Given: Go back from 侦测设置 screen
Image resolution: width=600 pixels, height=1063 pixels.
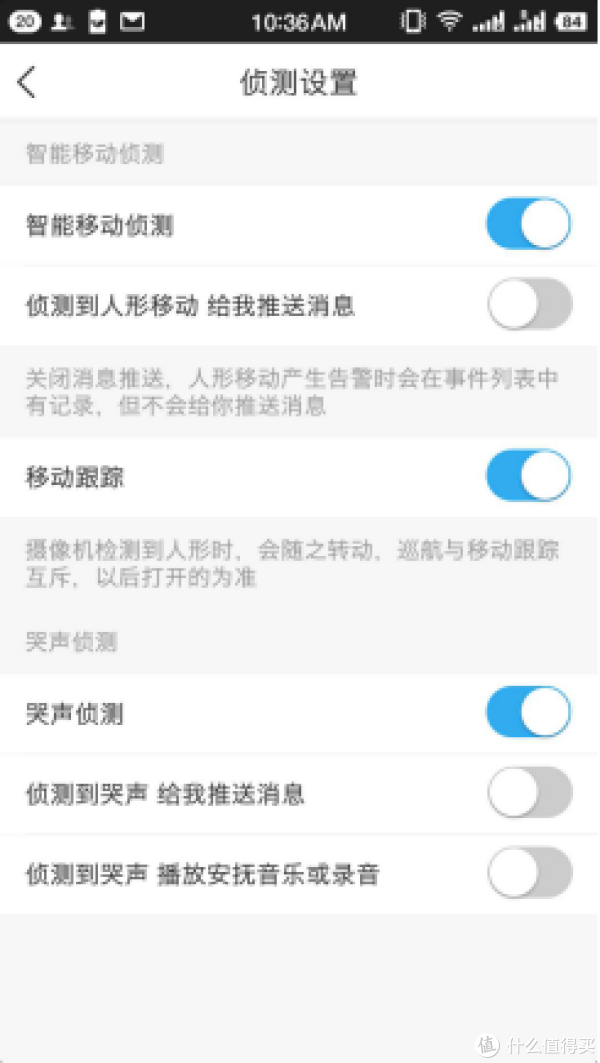Looking at the screenshot, I should tap(28, 82).
